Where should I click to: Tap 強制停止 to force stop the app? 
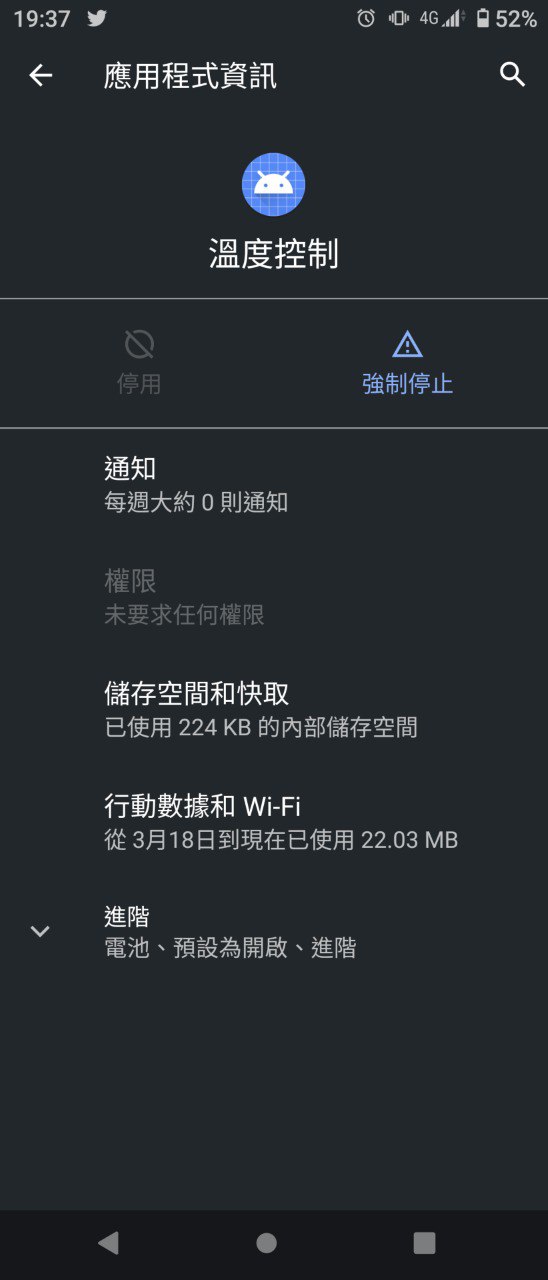407,363
